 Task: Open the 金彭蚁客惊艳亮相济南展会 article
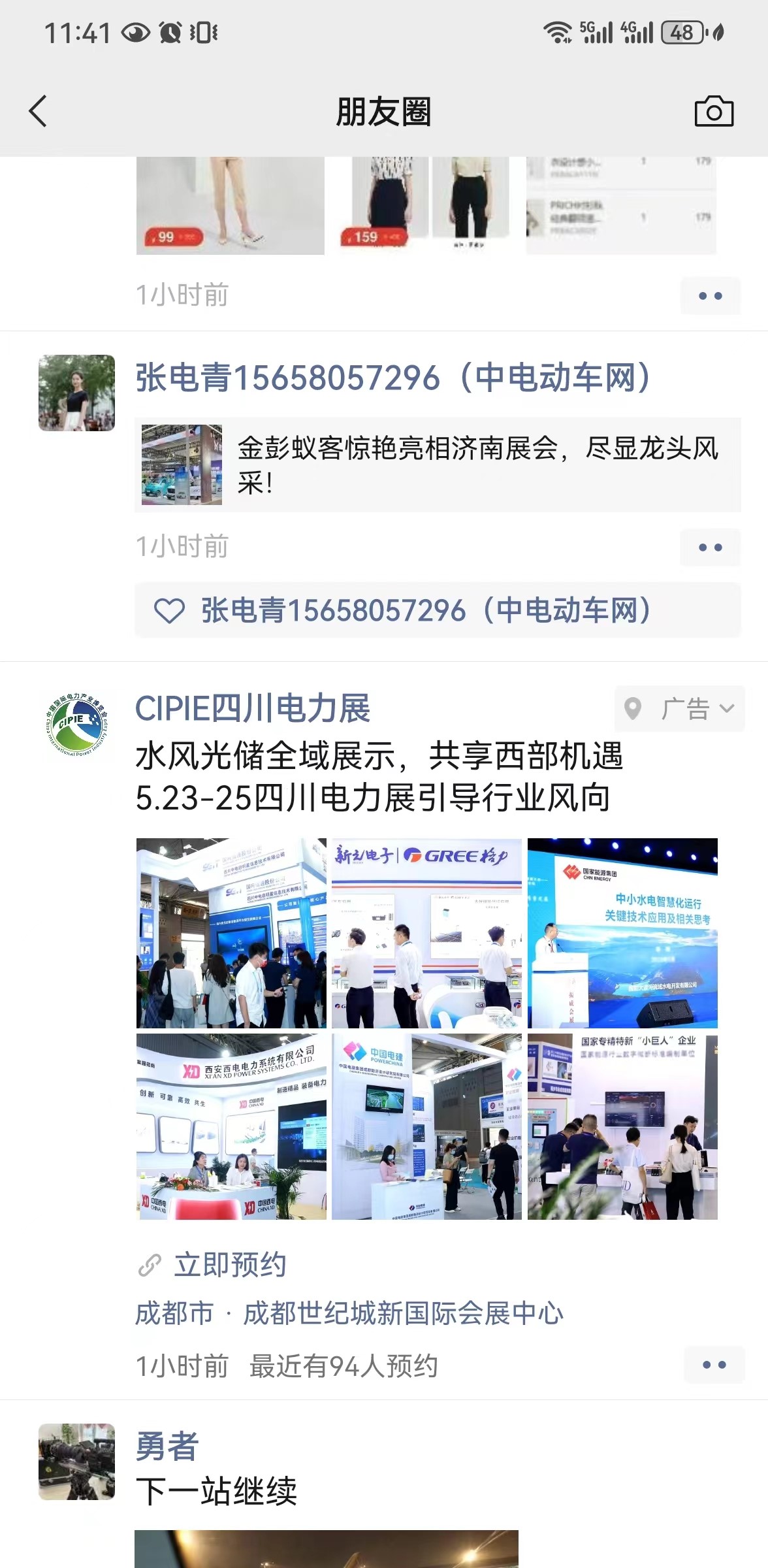pyautogui.click(x=438, y=465)
